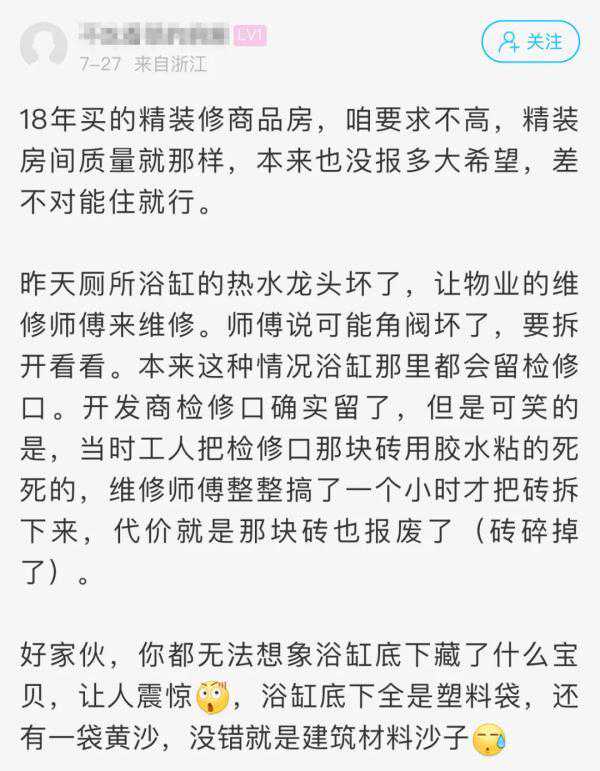Follow this user with the 关注 button

point(530,41)
